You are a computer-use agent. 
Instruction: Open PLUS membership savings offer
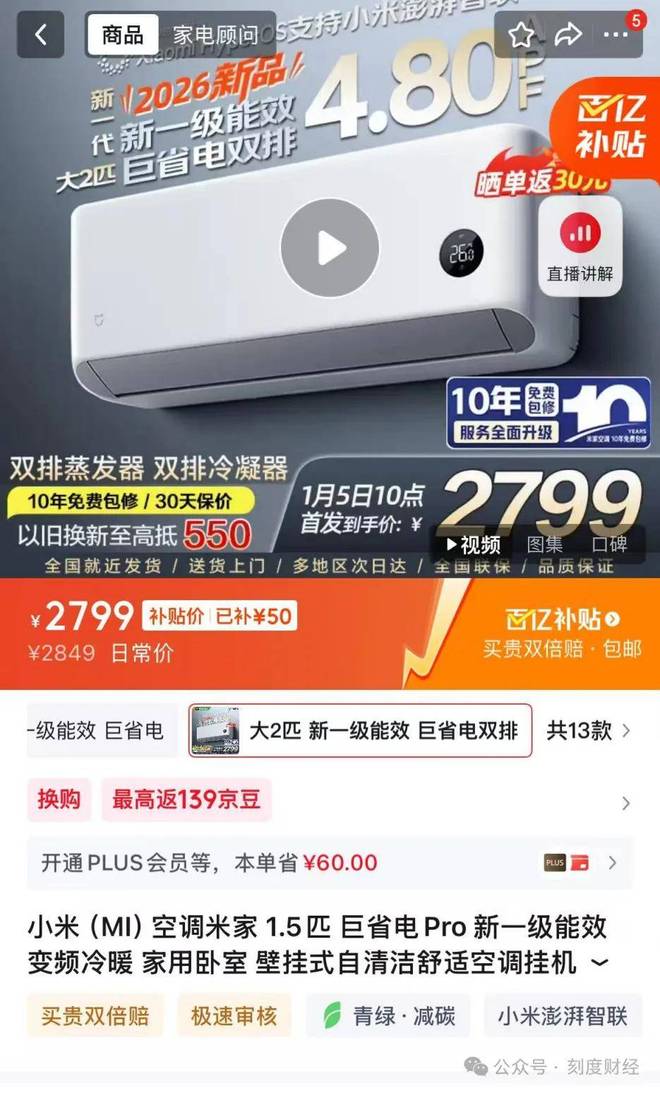(x=330, y=863)
